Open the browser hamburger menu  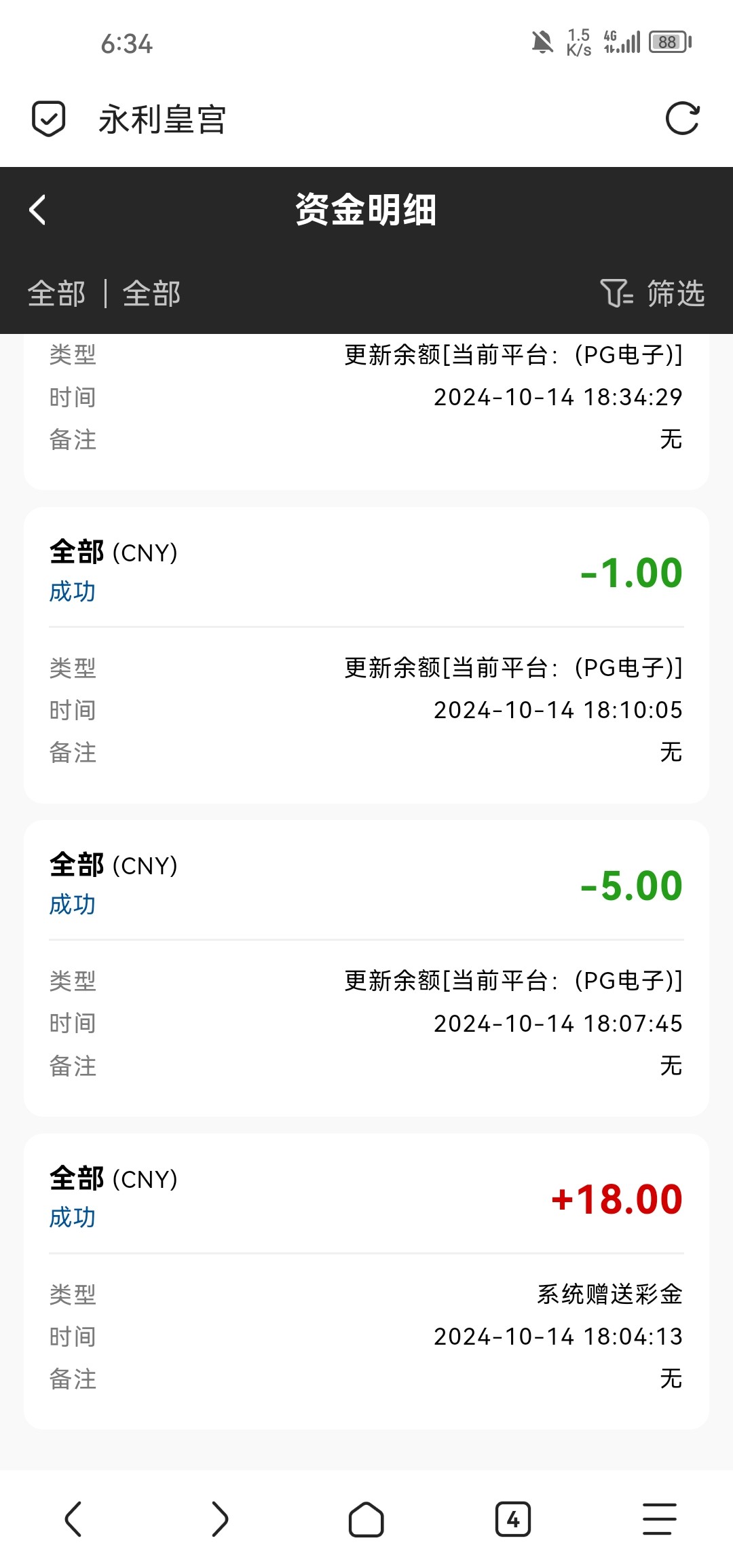tap(660, 1518)
